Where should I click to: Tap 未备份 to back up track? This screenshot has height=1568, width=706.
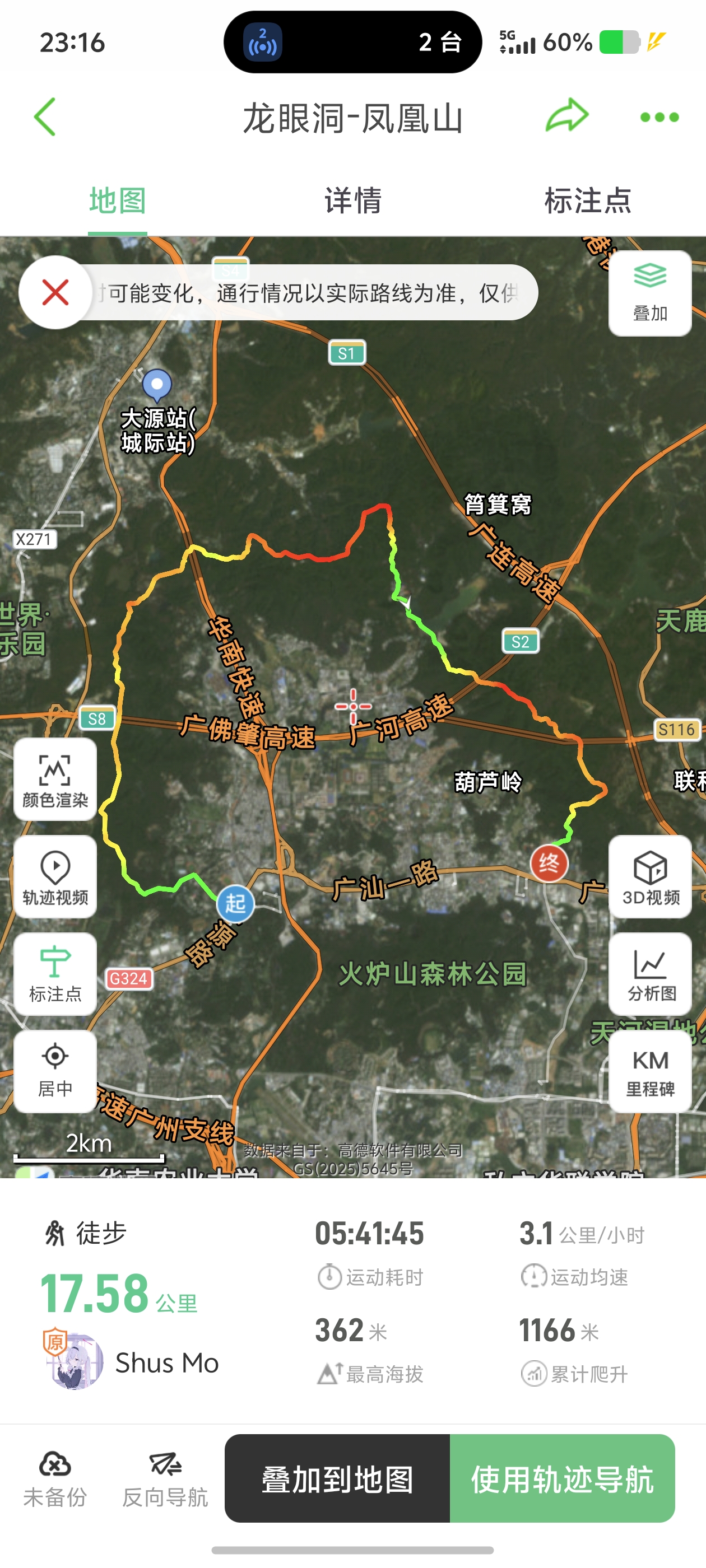click(55, 1479)
